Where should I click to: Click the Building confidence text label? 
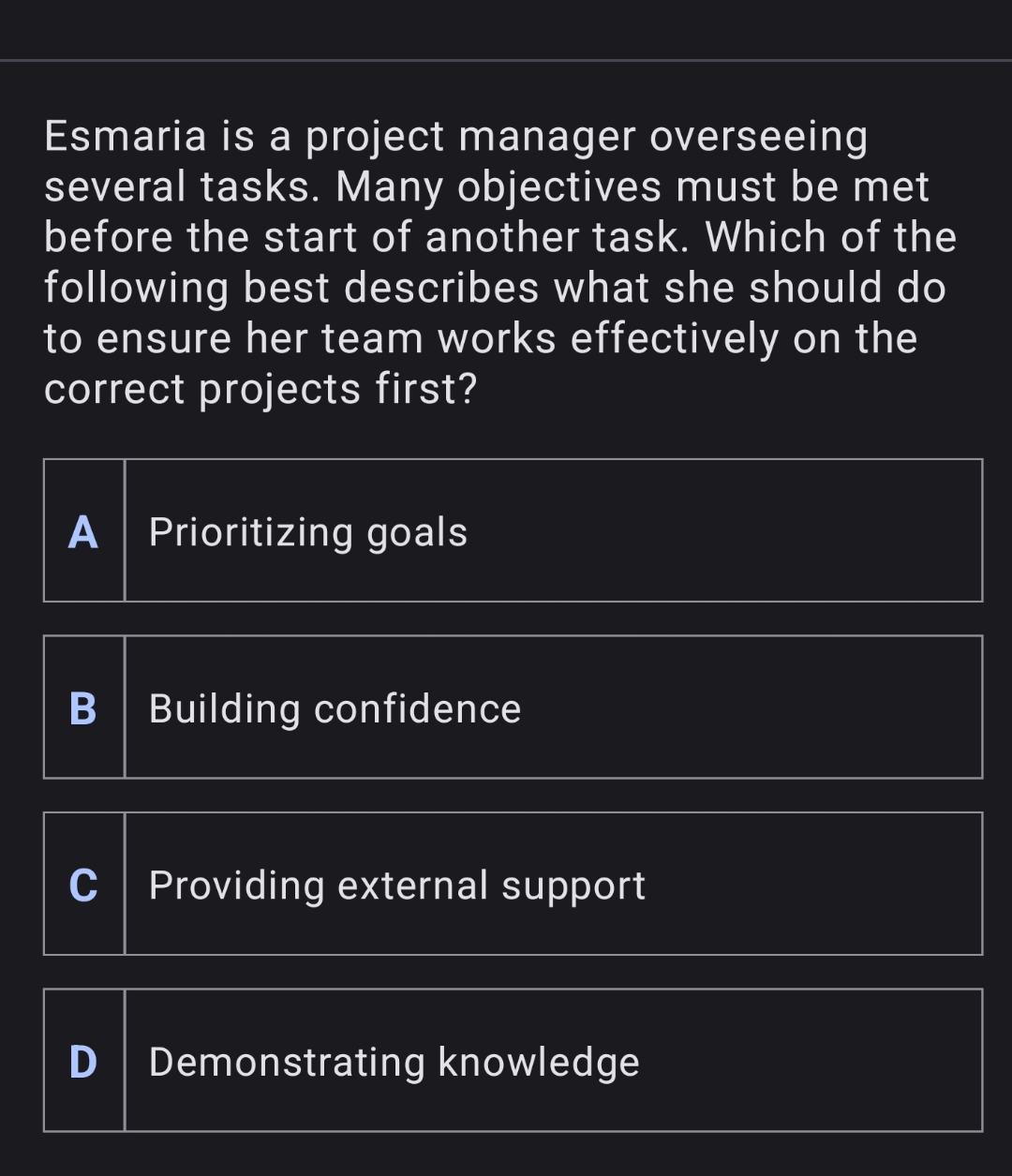coord(335,709)
